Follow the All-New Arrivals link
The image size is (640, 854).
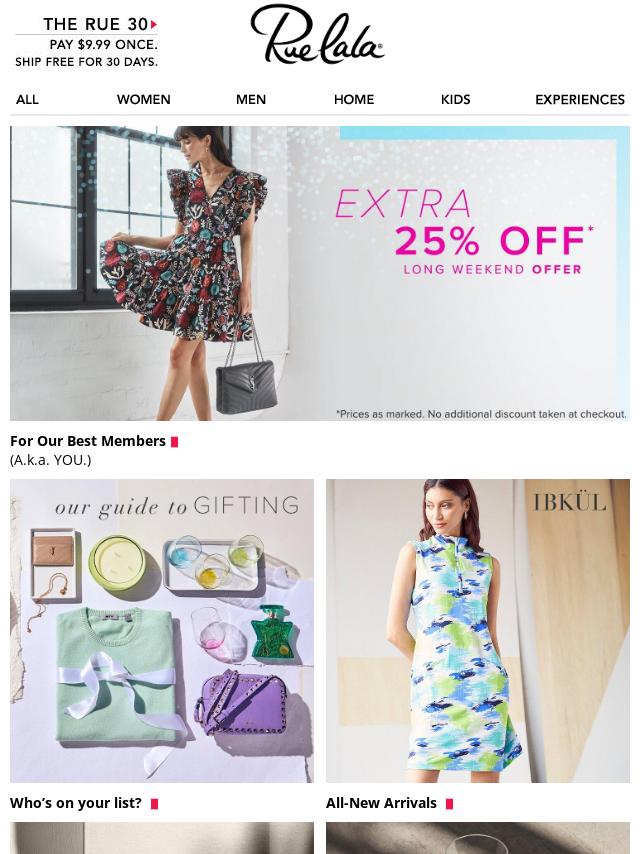pyautogui.click(x=381, y=803)
